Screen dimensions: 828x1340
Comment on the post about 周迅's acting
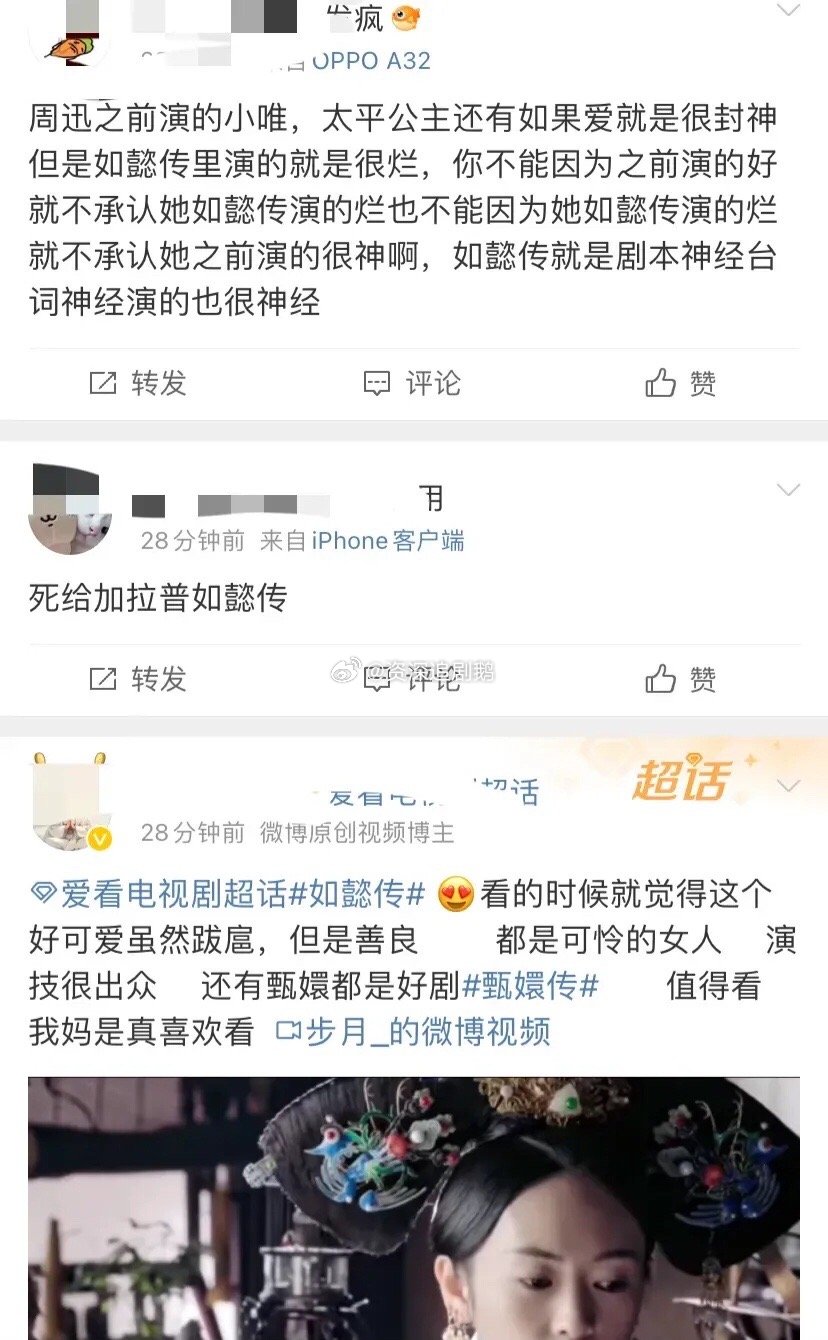tap(412, 383)
